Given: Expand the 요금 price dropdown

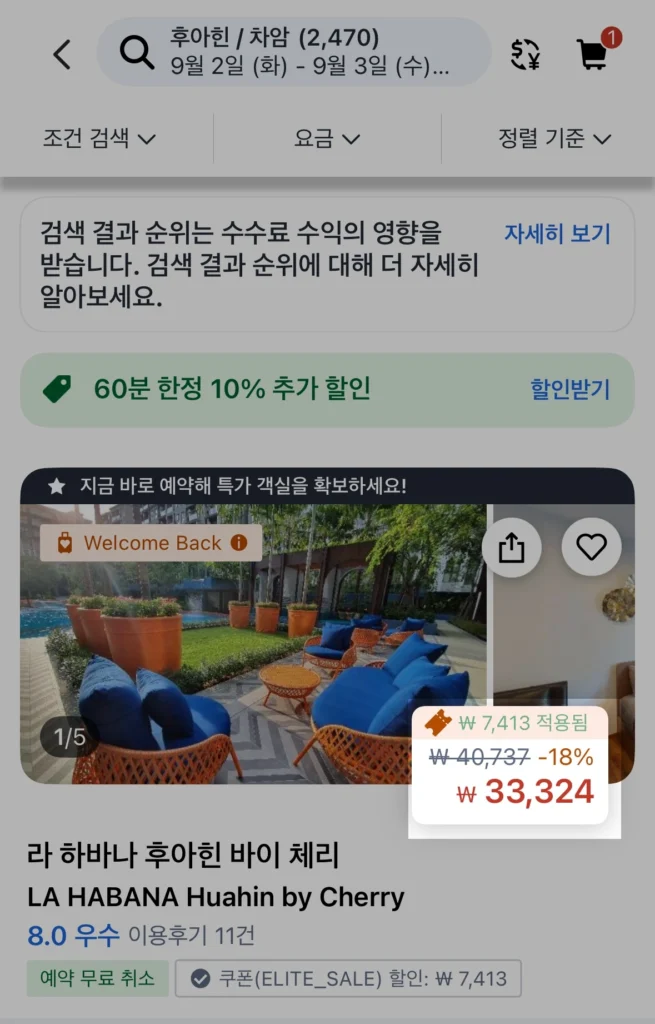Looking at the screenshot, I should [327, 138].
